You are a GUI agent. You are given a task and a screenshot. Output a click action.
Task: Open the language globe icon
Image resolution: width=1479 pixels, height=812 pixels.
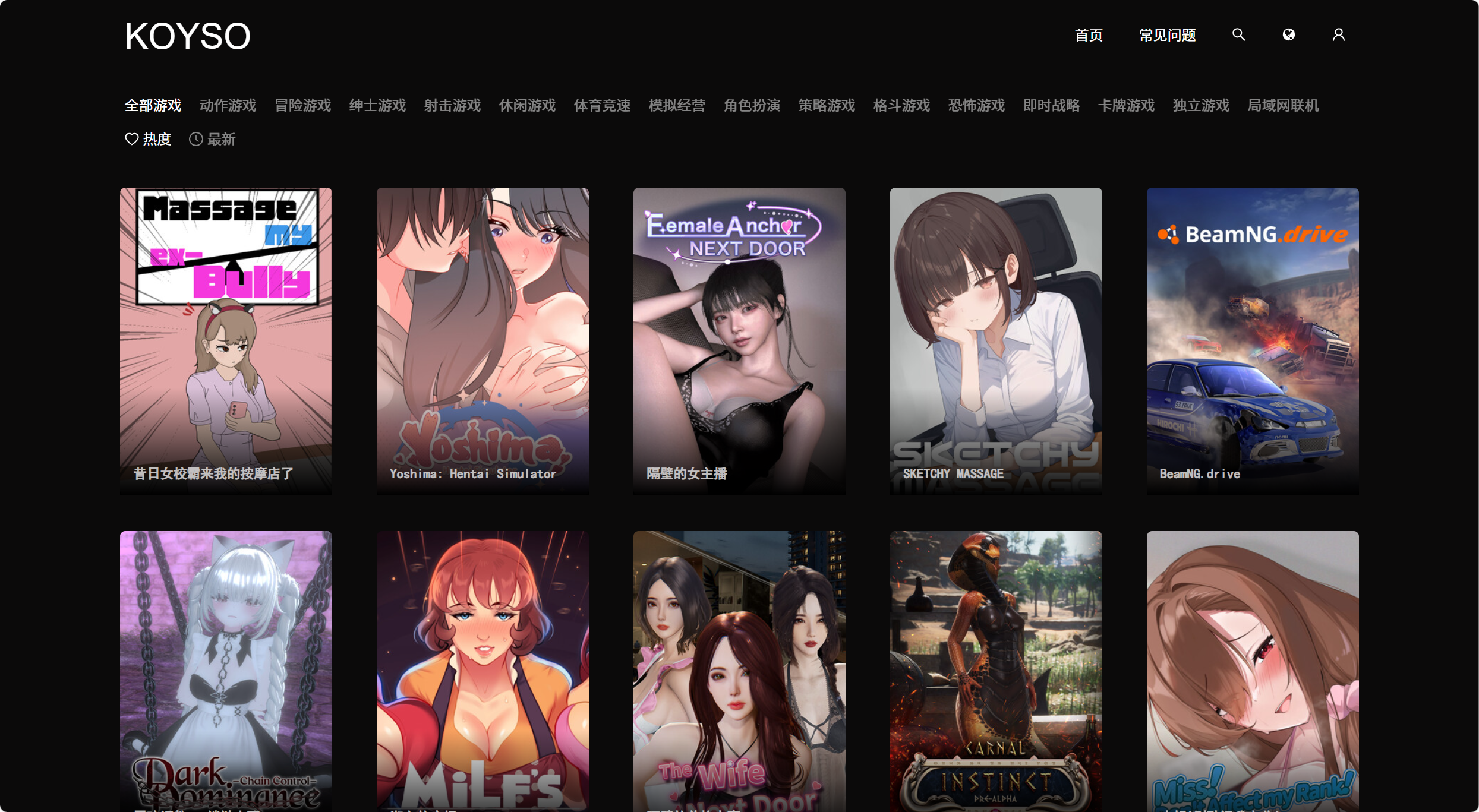1288,34
